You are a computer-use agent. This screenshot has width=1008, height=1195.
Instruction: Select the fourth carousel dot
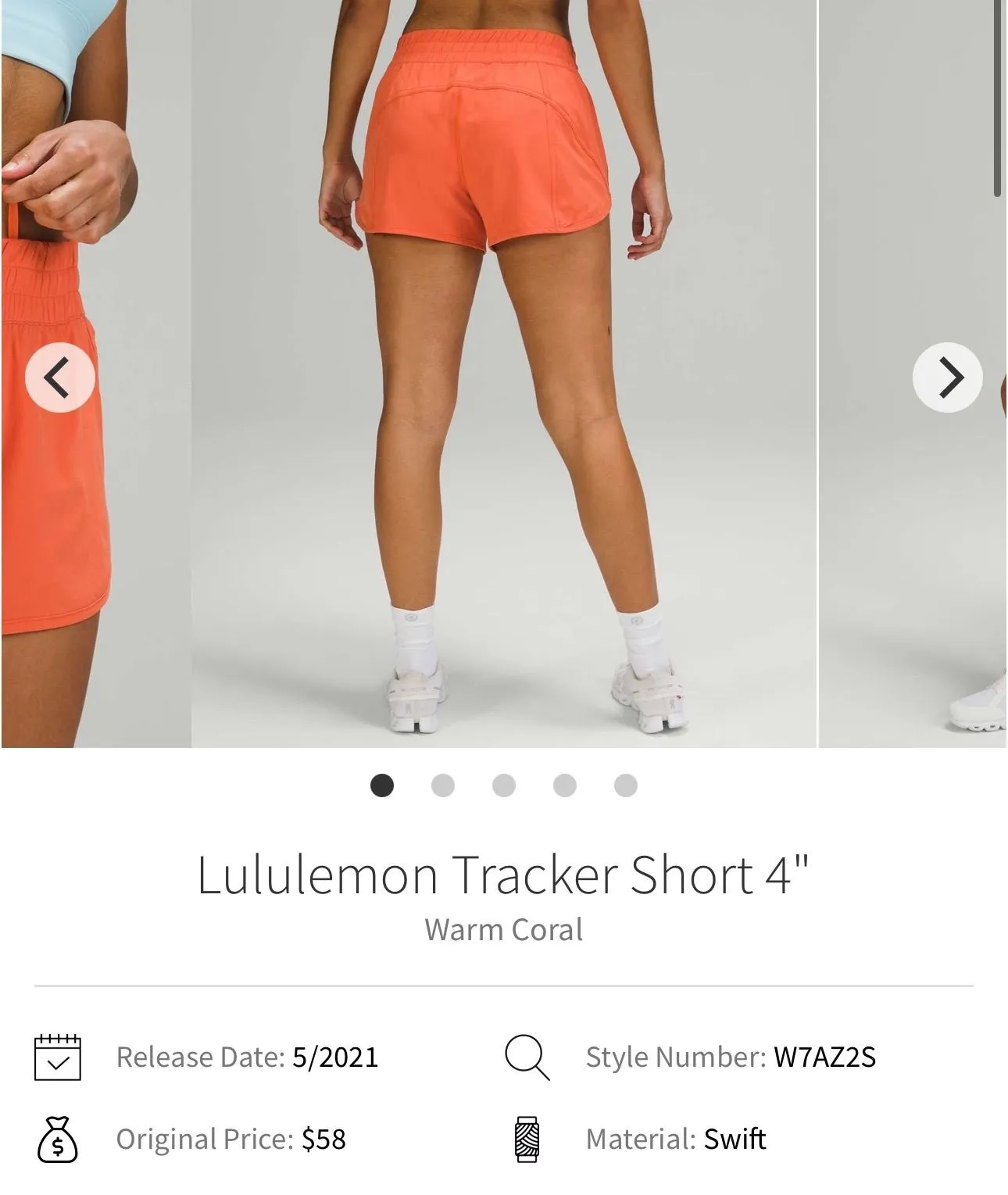pyautogui.click(x=565, y=785)
